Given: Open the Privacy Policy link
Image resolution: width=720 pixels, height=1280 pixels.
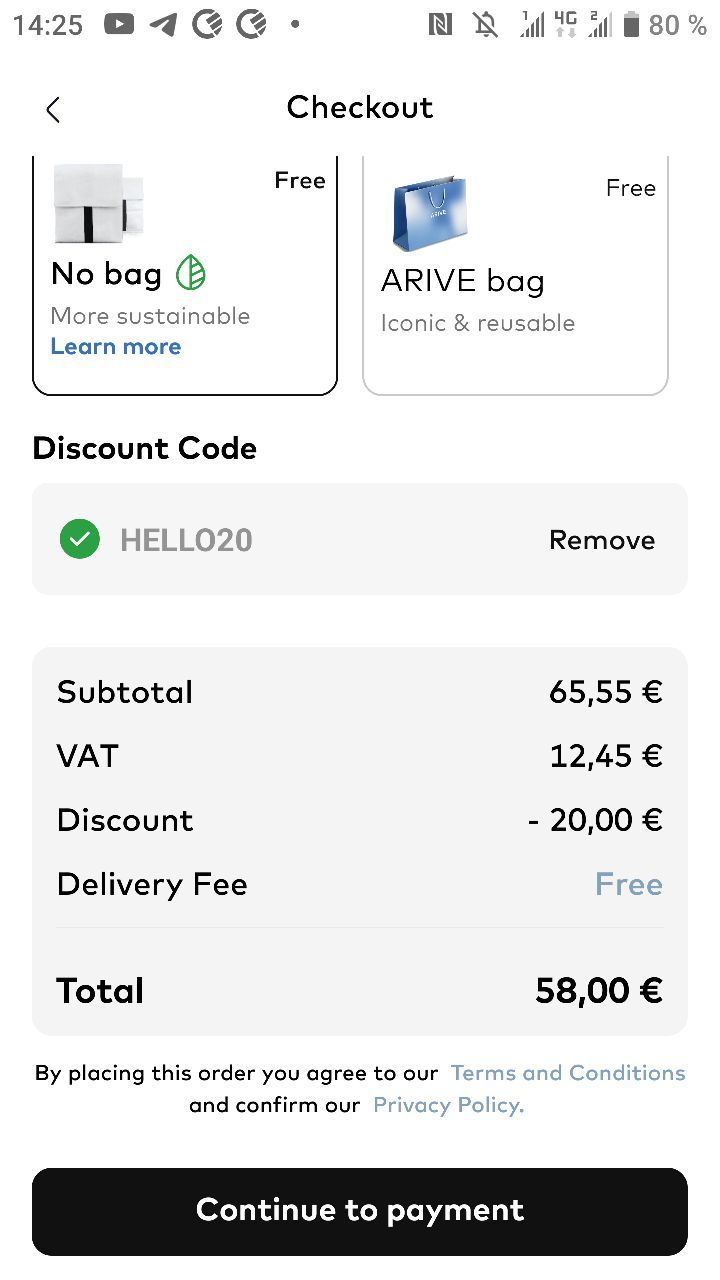Looking at the screenshot, I should [448, 1105].
